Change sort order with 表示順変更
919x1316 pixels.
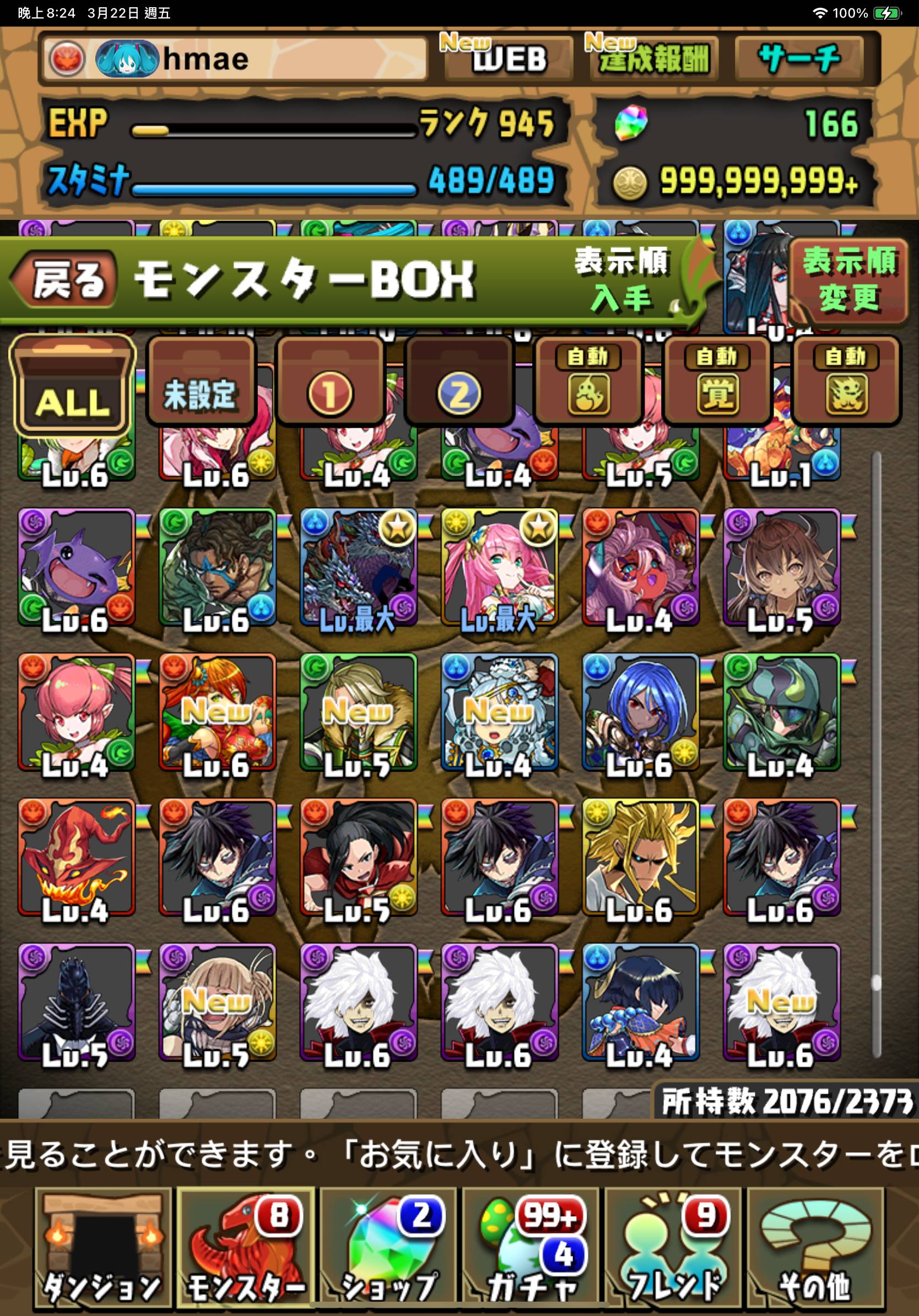coord(848,281)
